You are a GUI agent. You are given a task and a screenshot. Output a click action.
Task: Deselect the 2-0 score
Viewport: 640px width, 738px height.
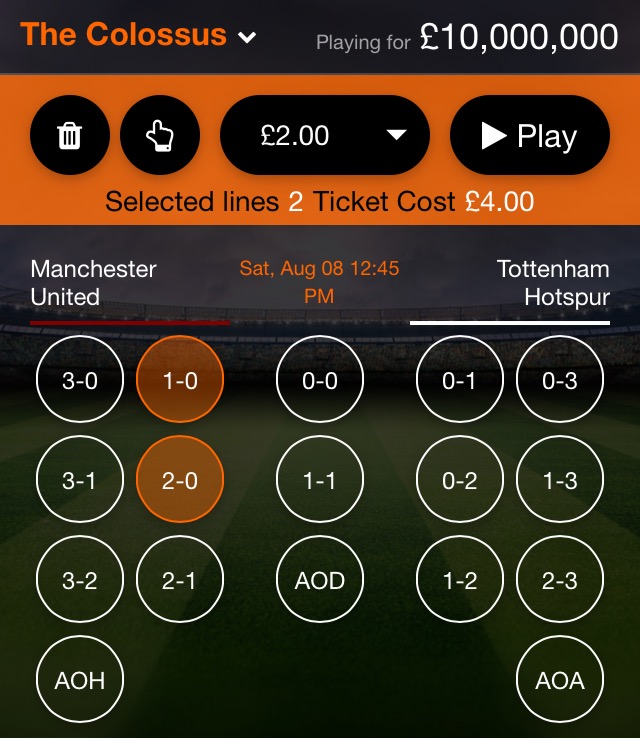180,481
